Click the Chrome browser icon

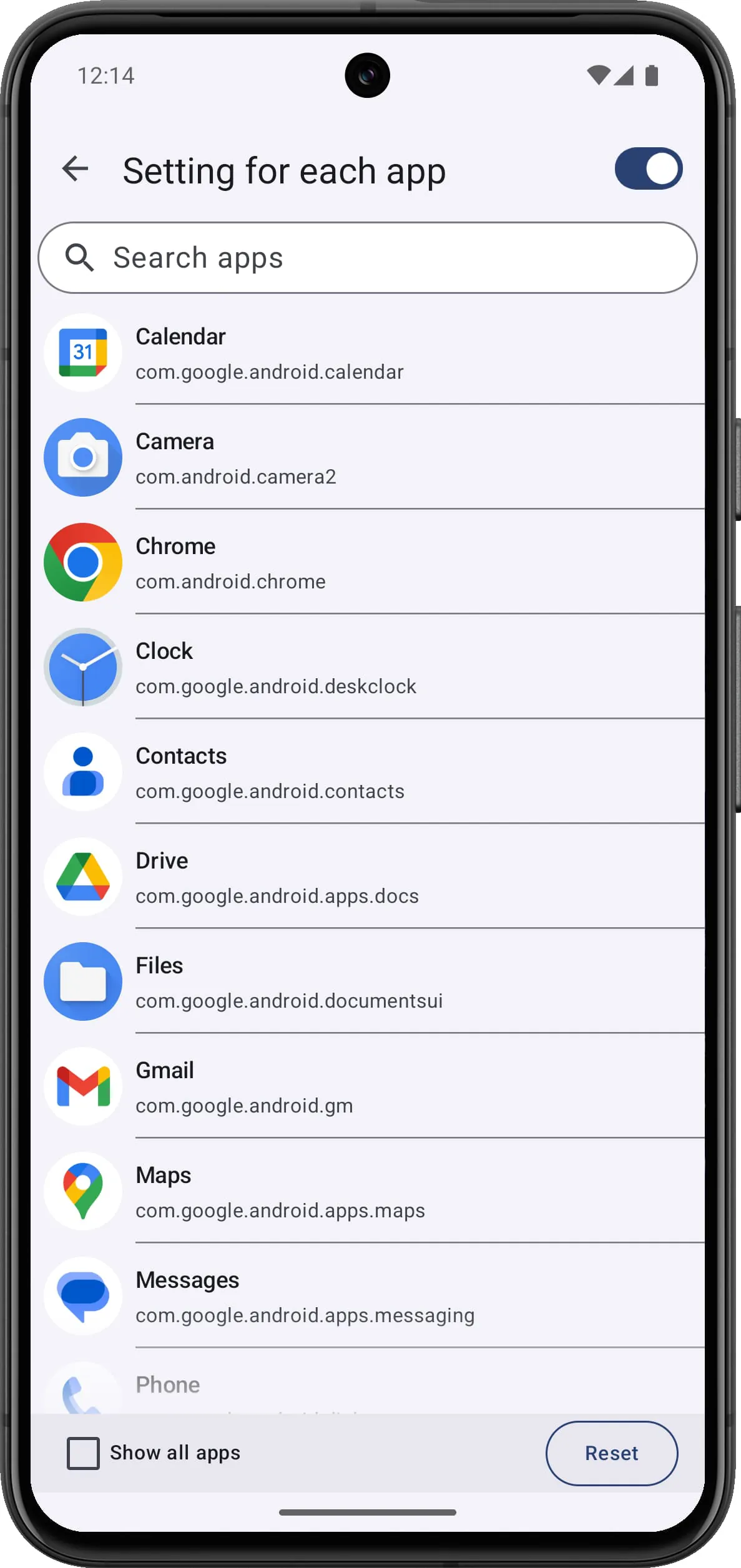point(83,562)
